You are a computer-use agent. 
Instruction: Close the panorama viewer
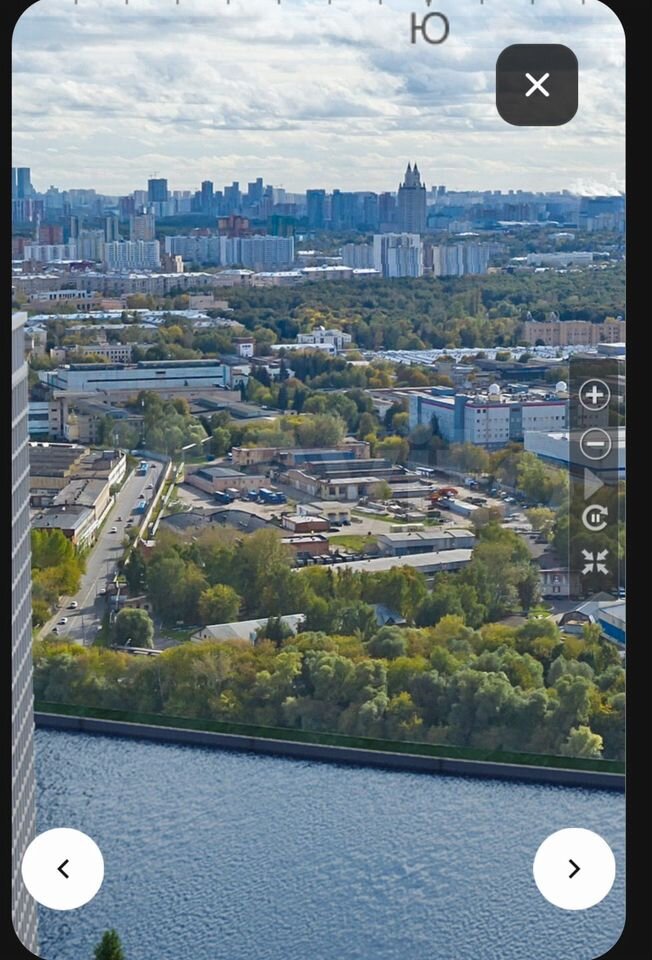pyautogui.click(x=537, y=85)
